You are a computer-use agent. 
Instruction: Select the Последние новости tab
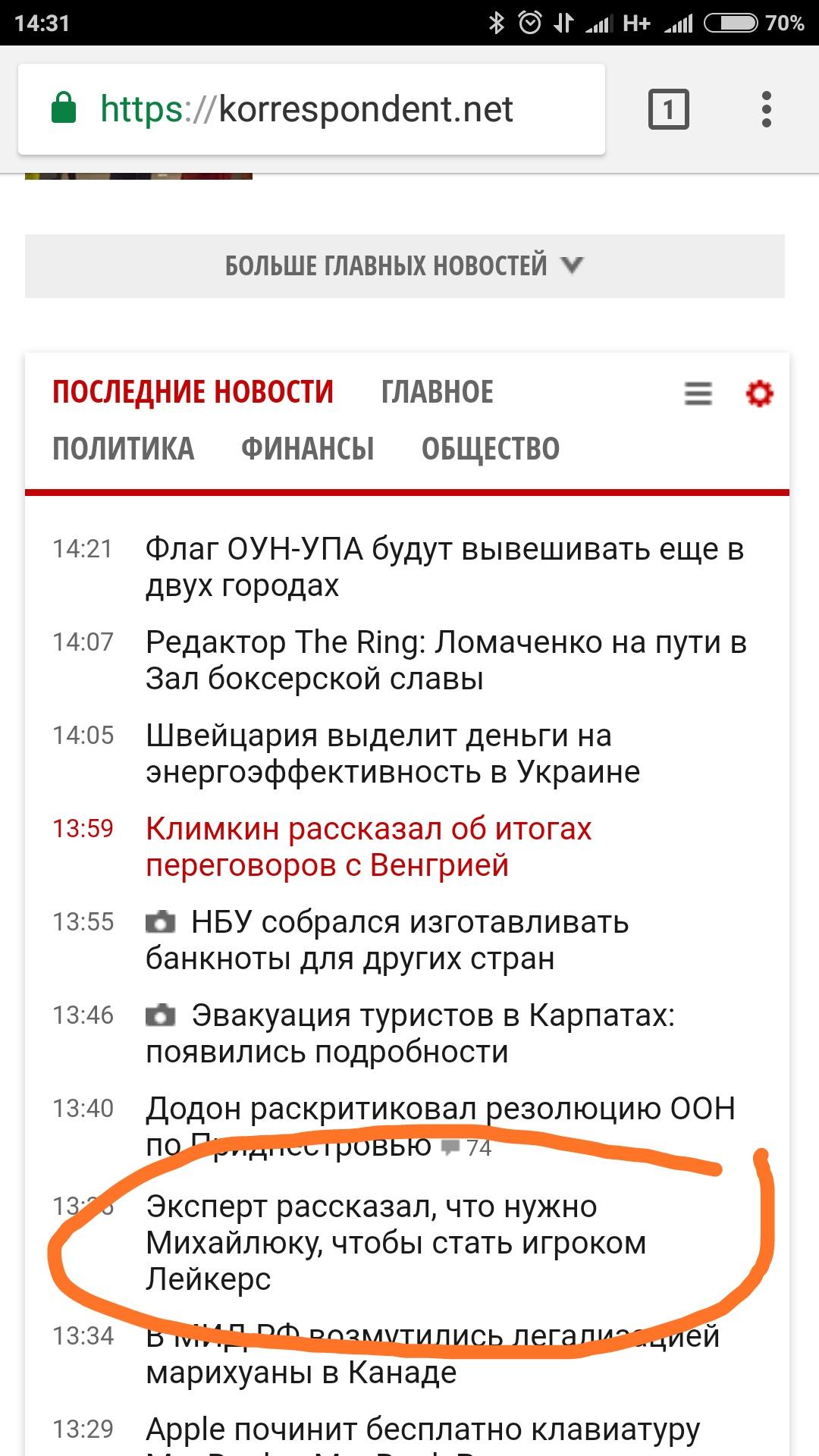click(193, 393)
